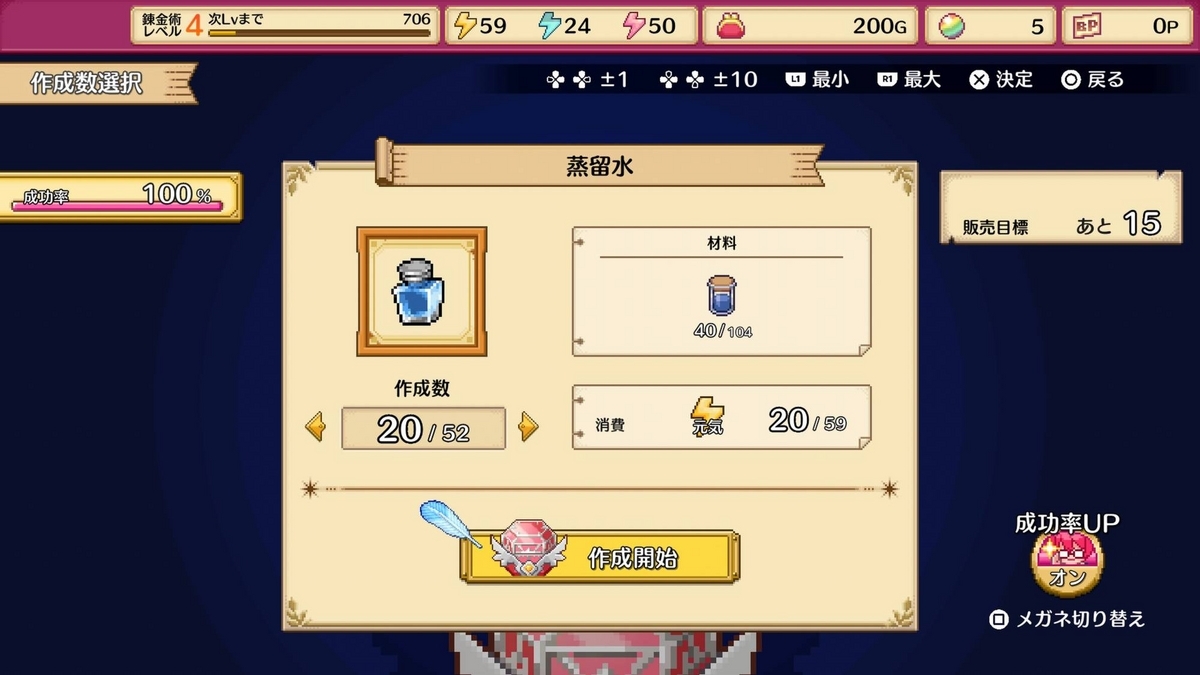Decrease the crafting quantity with left arrow
Screen dimensions: 1200x675
click(x=315, y=428)
